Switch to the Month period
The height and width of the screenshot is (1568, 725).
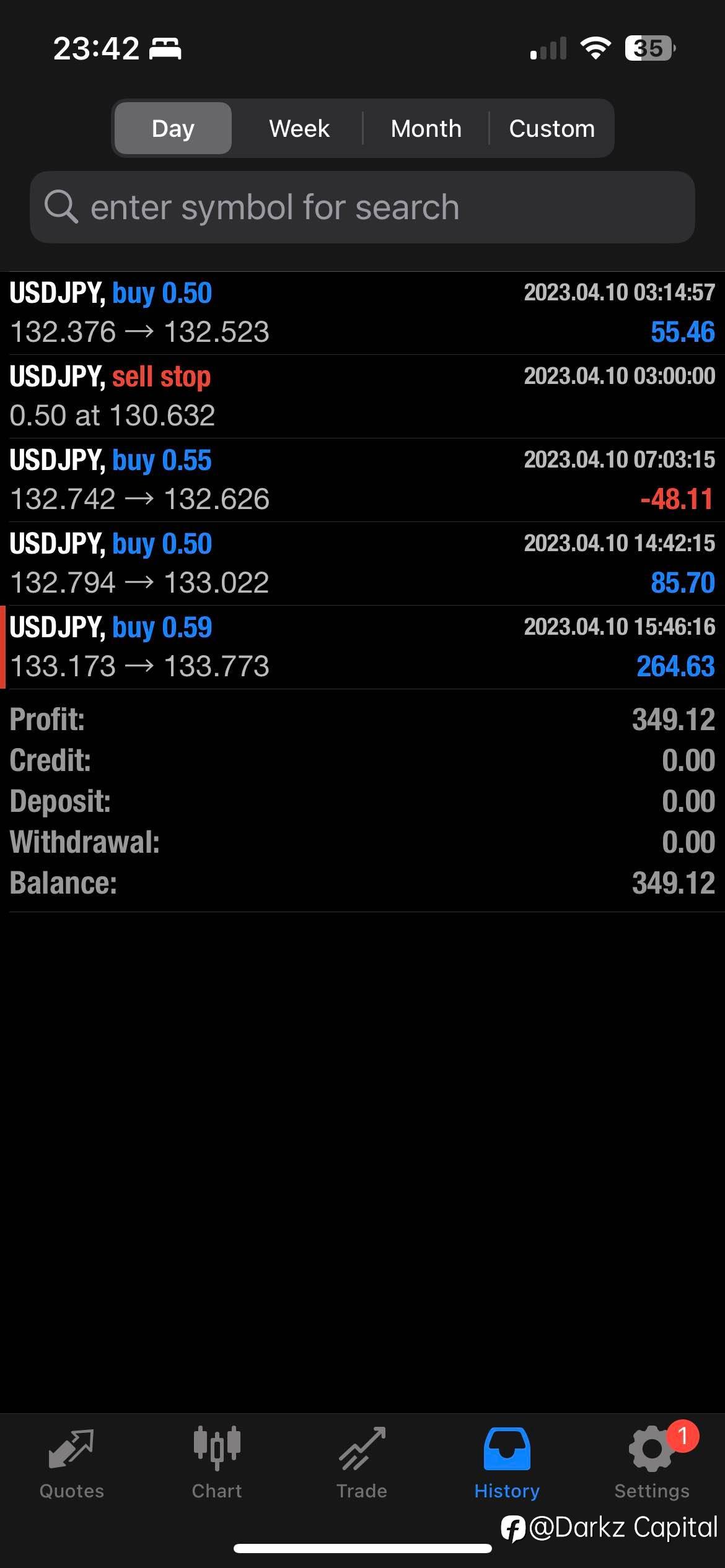[426, 128]
